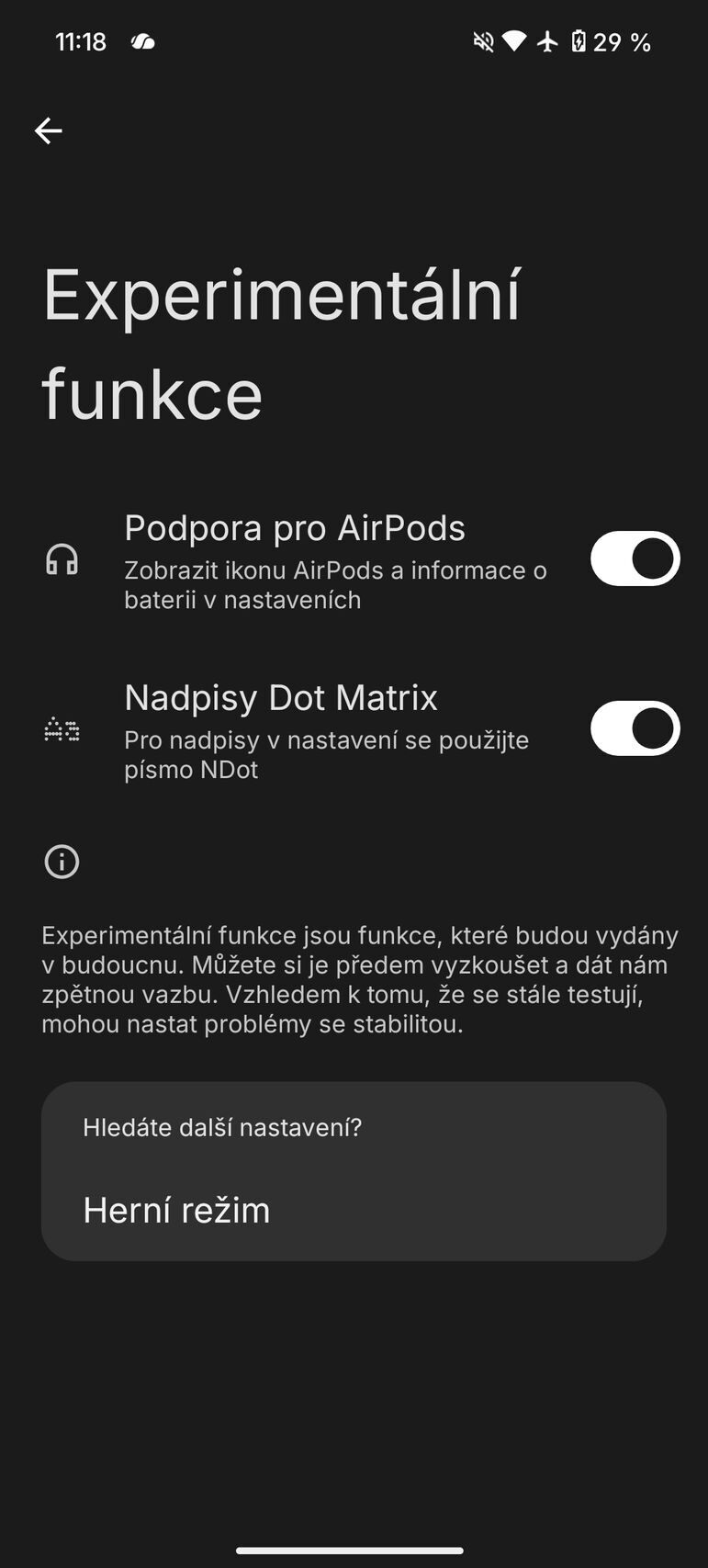
Task: Toggle AirPods battery info display off
Action: click(635, 558)
